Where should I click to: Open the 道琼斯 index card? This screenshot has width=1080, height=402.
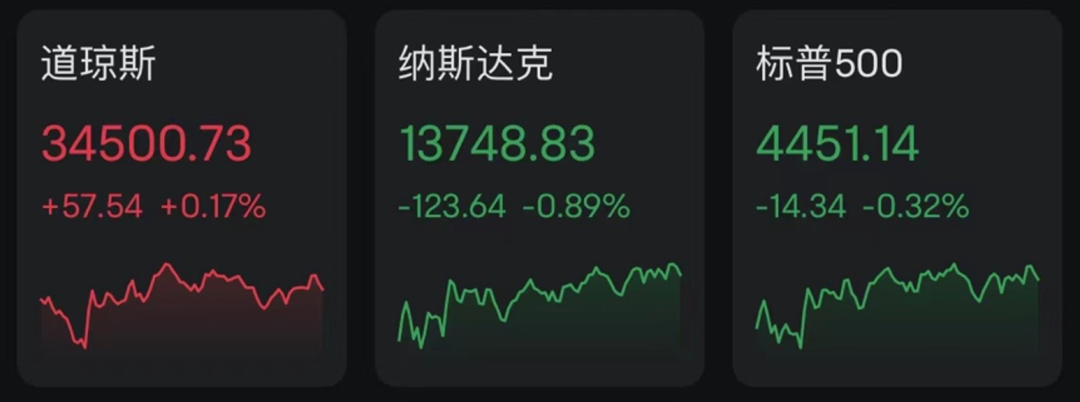[x=181, y=198]
